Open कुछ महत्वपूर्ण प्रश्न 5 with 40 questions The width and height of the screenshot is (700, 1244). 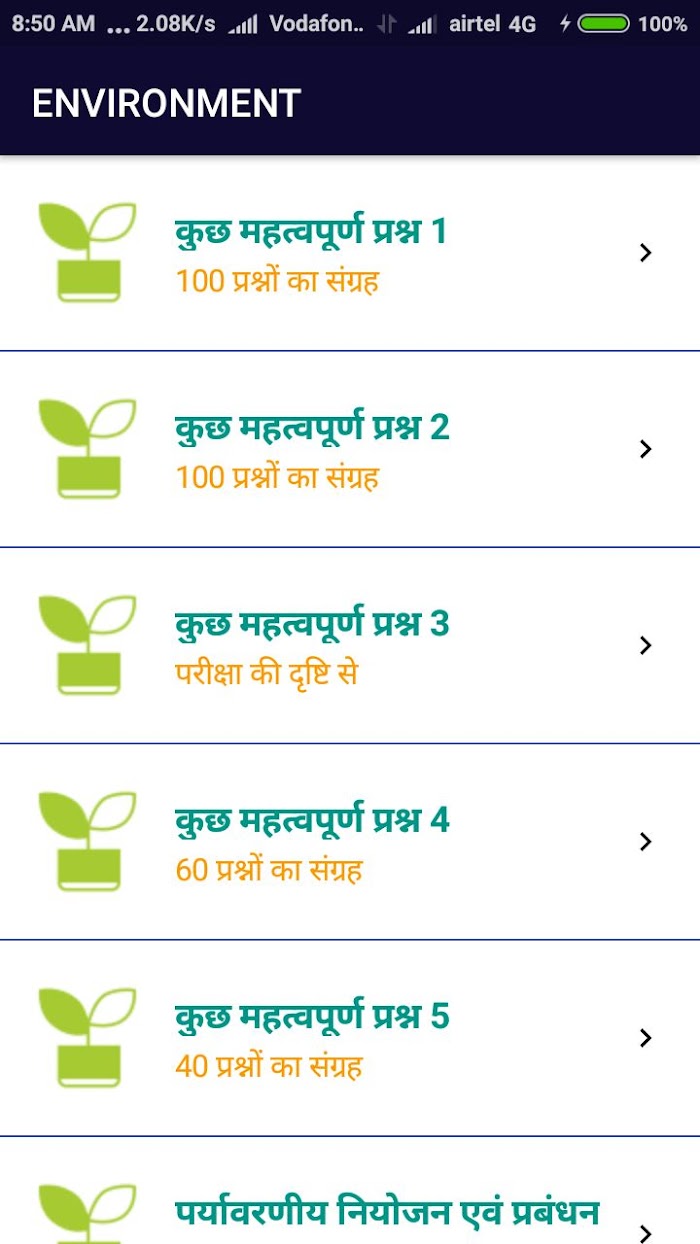tap(350, 1037)
